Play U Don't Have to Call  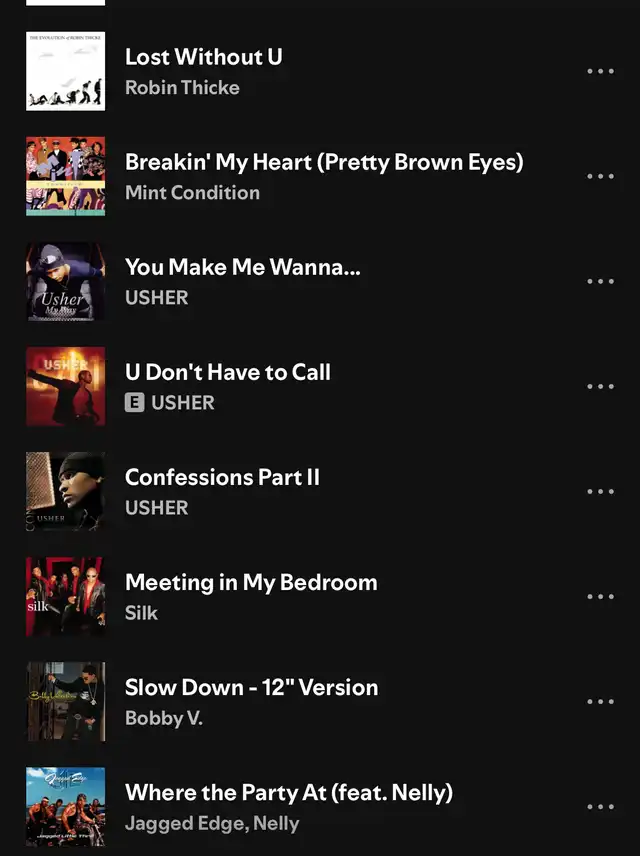tap(228, 372)
